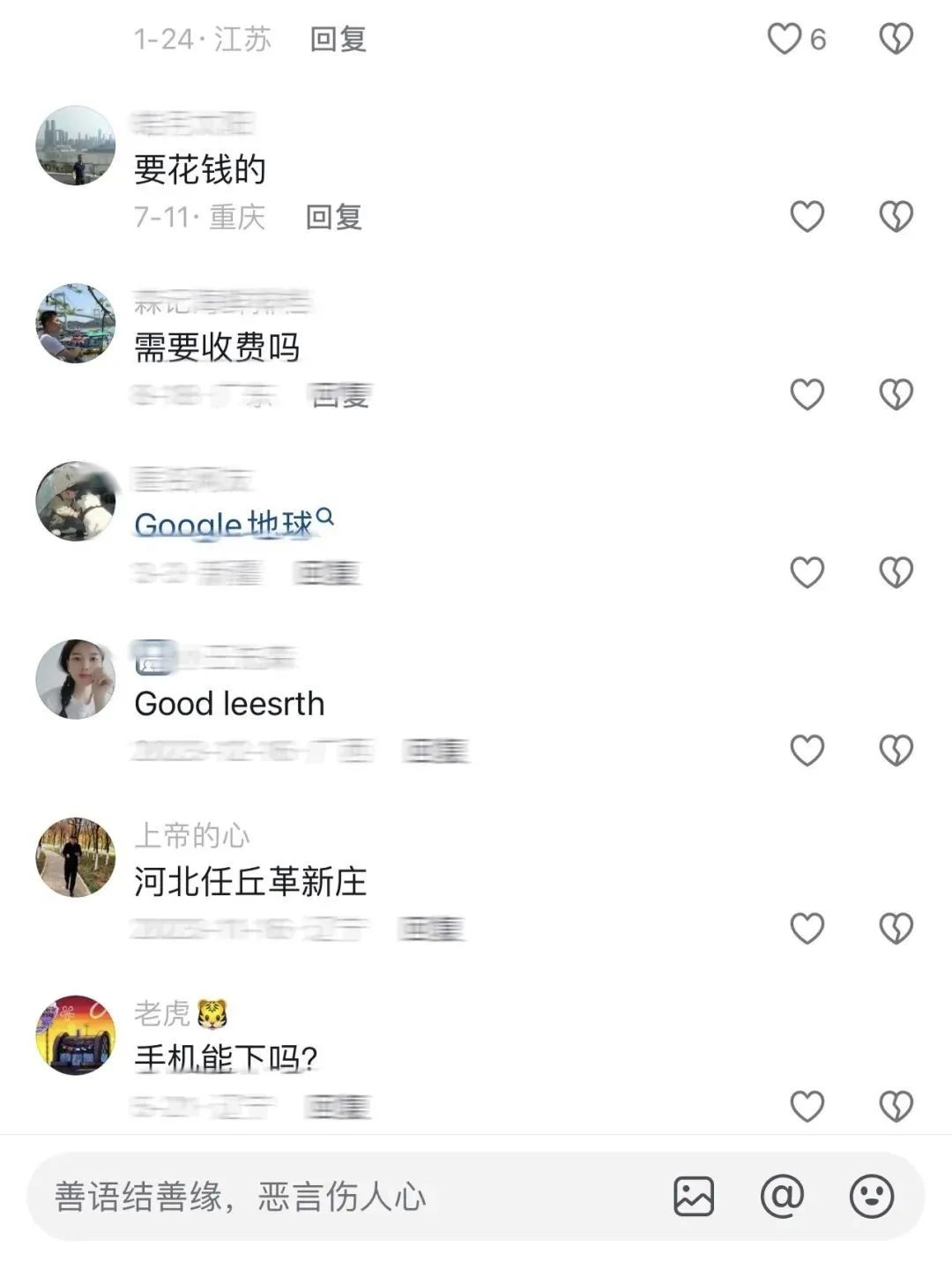This screenshot has height=1262, width=952.
Task: Reply to the comment 要花钱的
Action: (333, 217)
